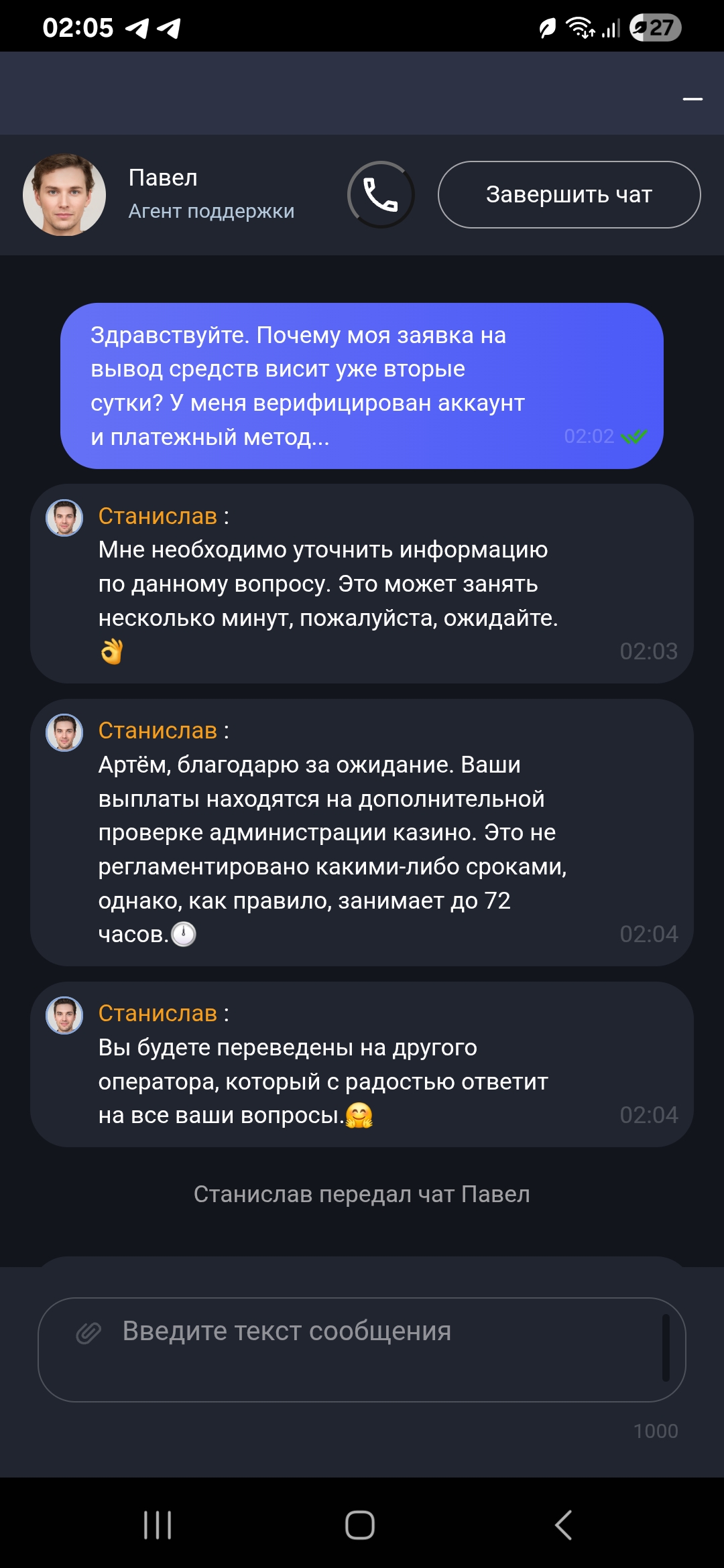Minimize the support chat window

(x=692, y=99)
